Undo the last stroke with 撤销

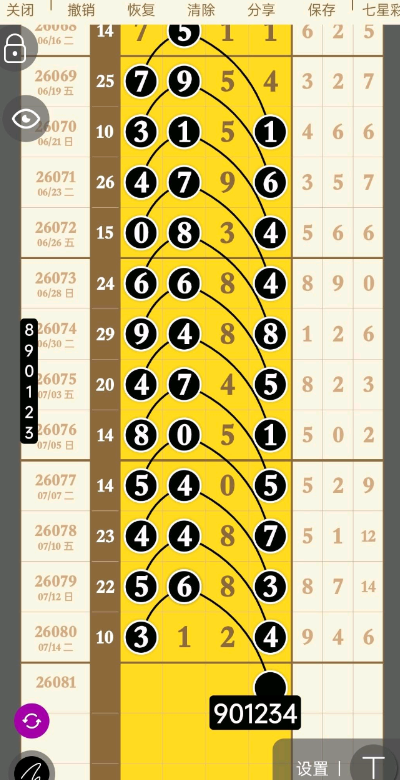[81, 10]
